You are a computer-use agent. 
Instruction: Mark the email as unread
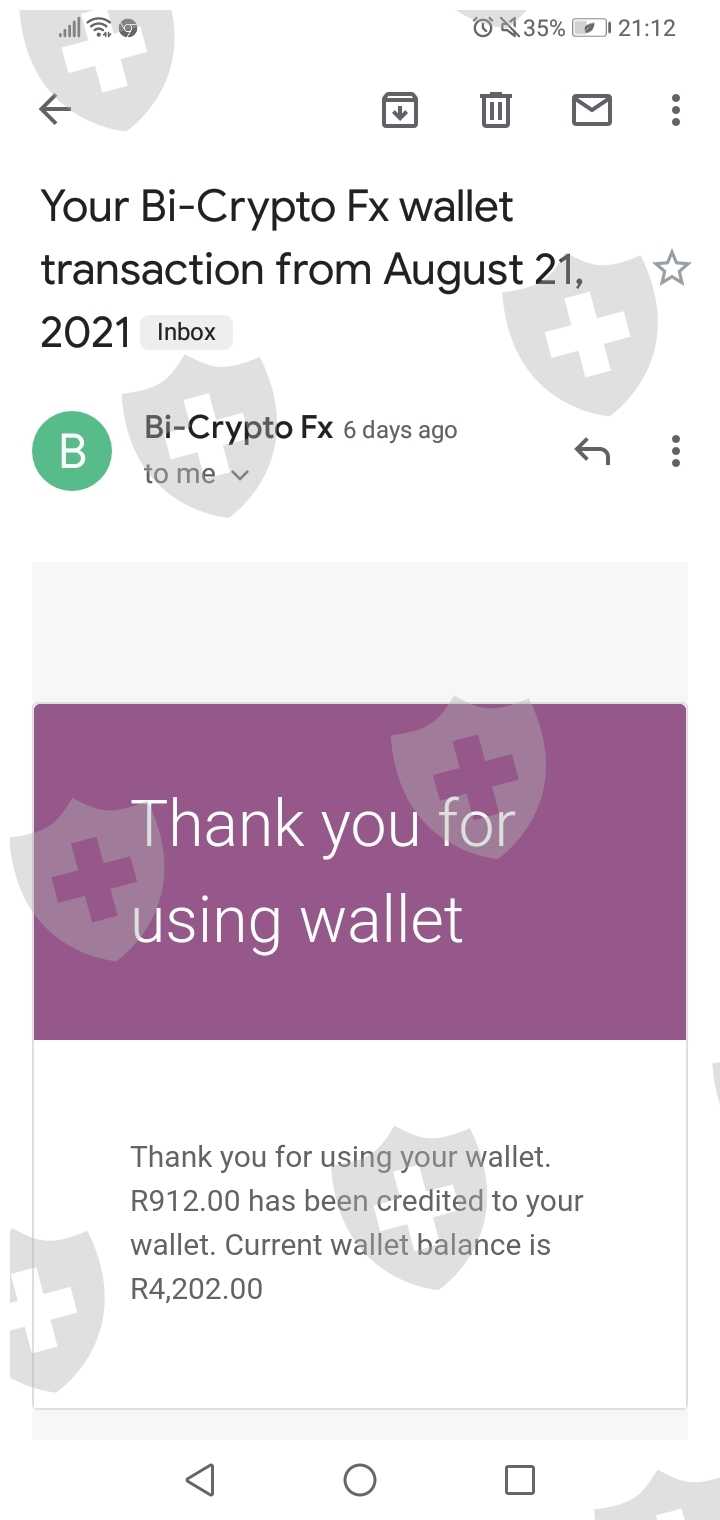pos(592,109)
